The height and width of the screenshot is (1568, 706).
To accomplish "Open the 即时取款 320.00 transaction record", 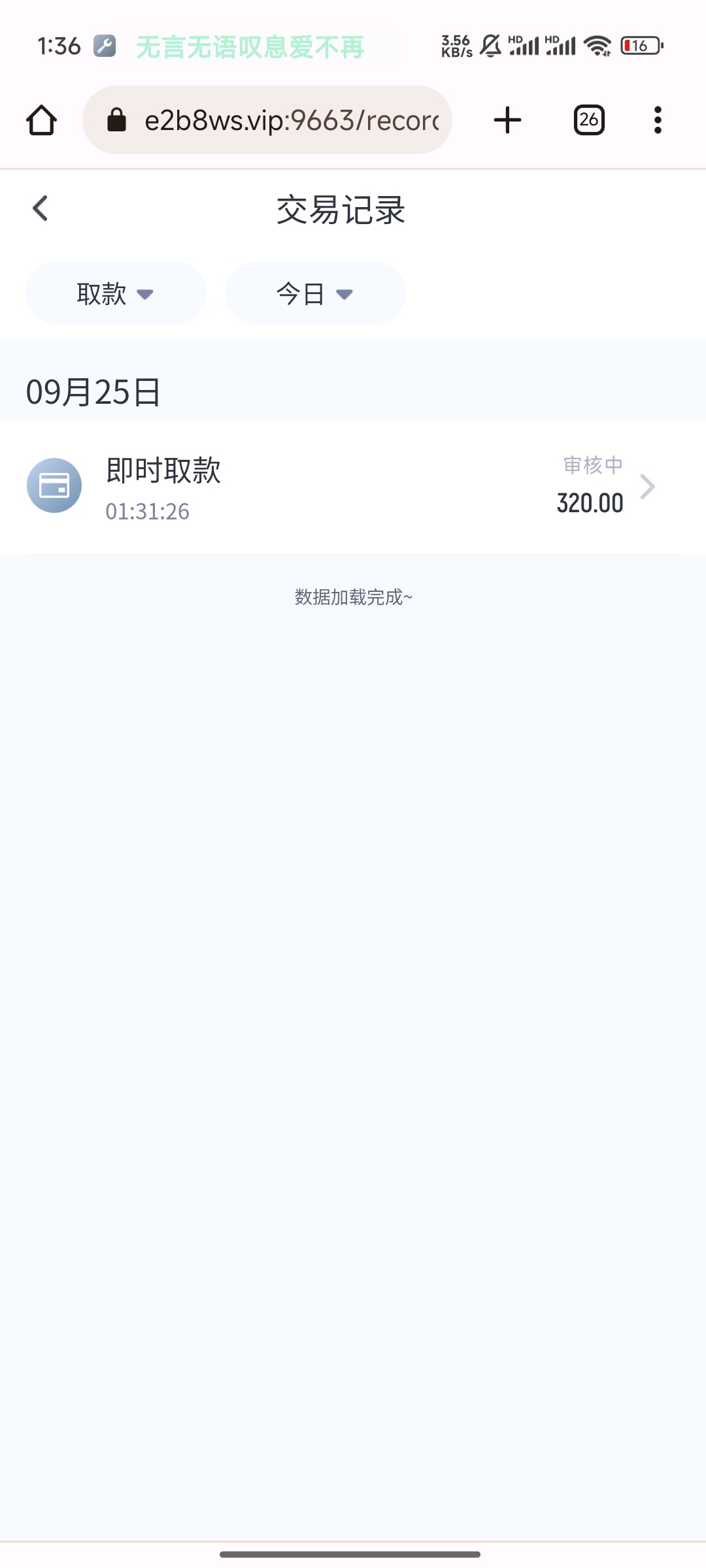I will (x=353, y=487).
